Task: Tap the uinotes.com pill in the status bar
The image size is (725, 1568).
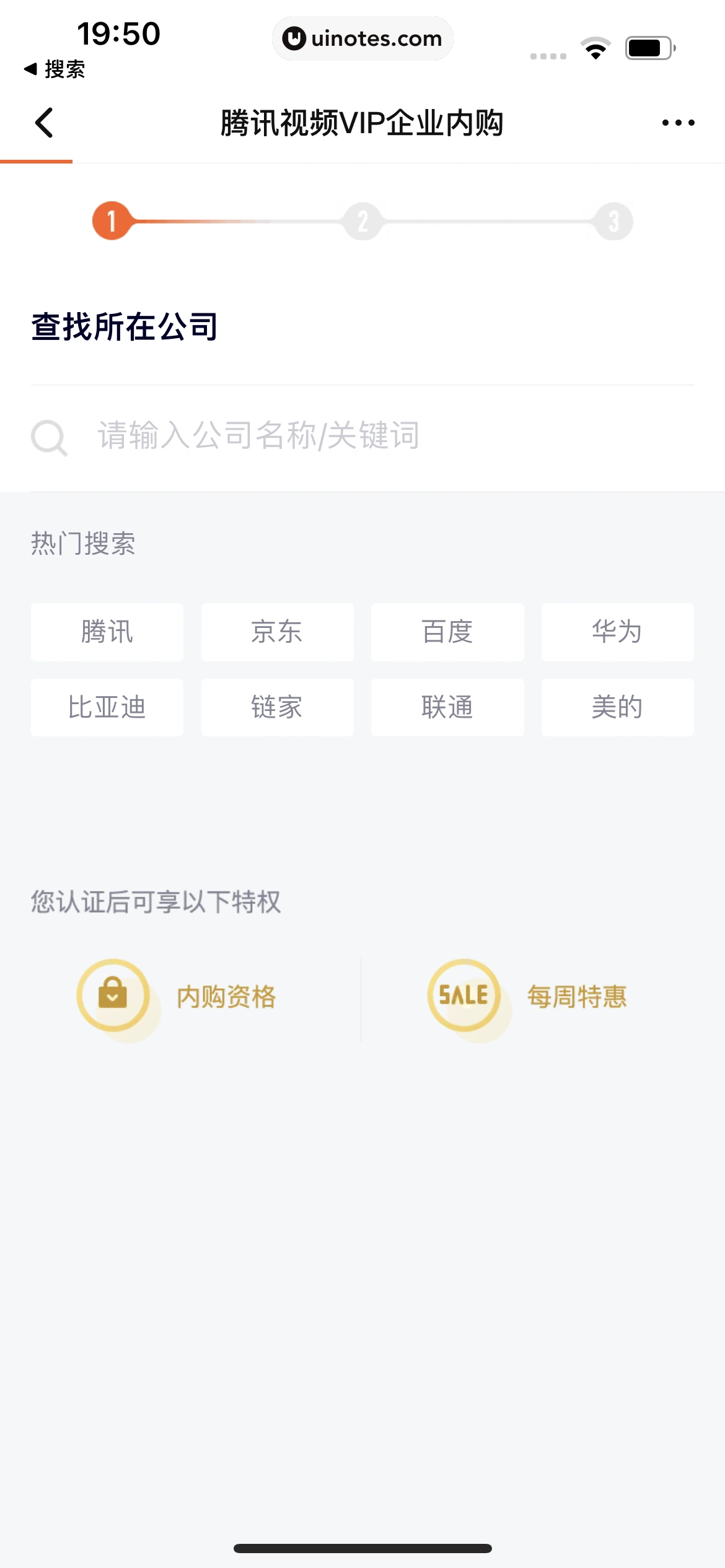Action: [362, 38]
